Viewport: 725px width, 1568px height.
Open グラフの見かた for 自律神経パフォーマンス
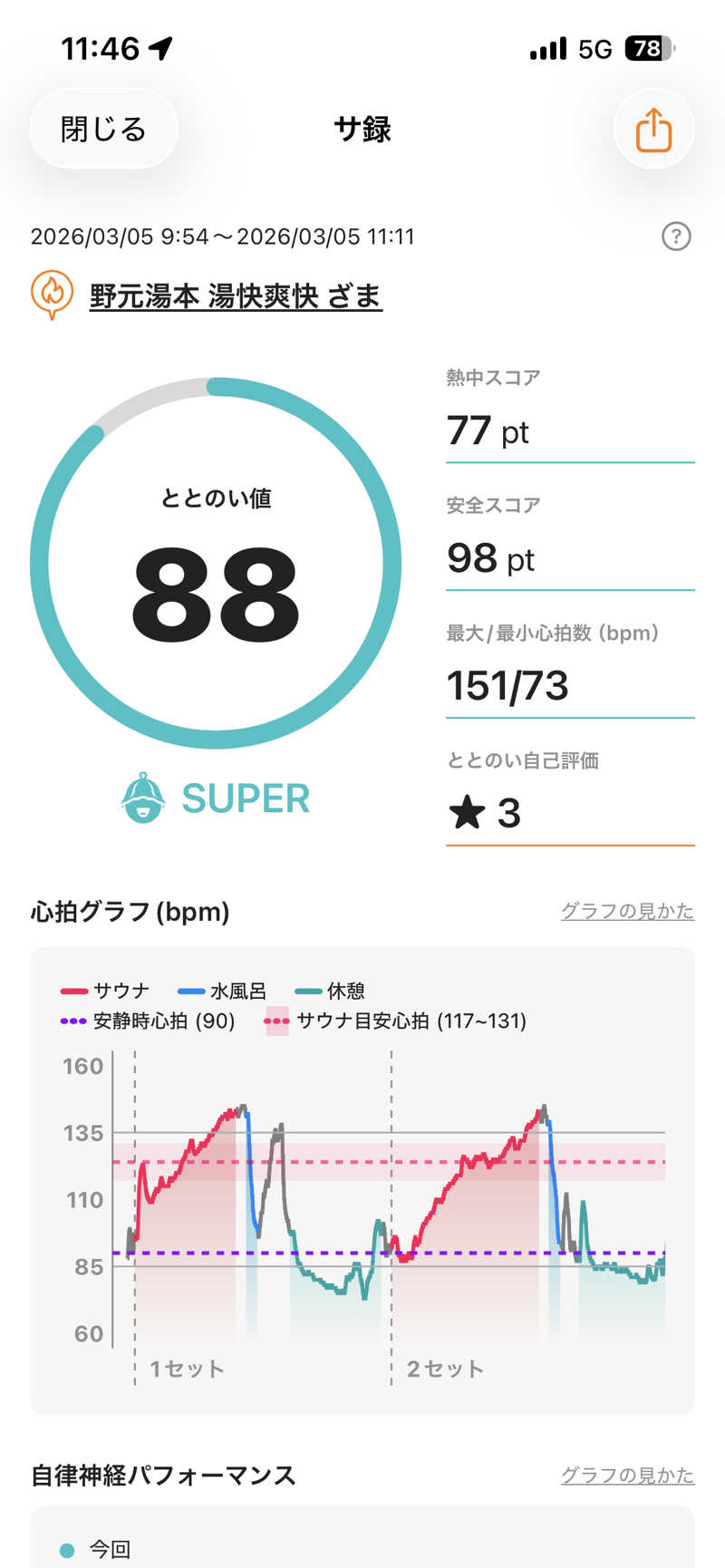(x=627, y=1475)
